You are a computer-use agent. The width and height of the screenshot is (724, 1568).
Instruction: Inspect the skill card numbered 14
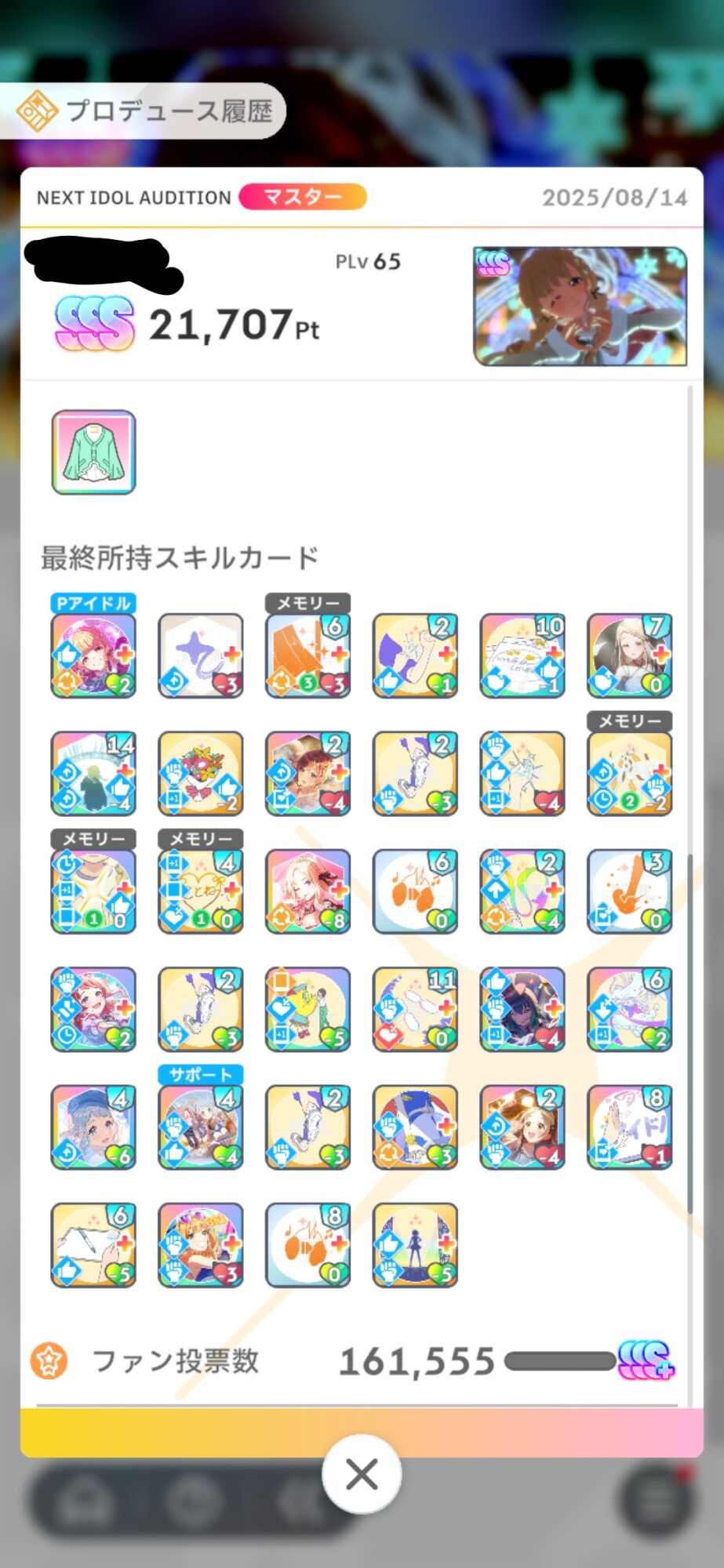(x=93, y=773)
